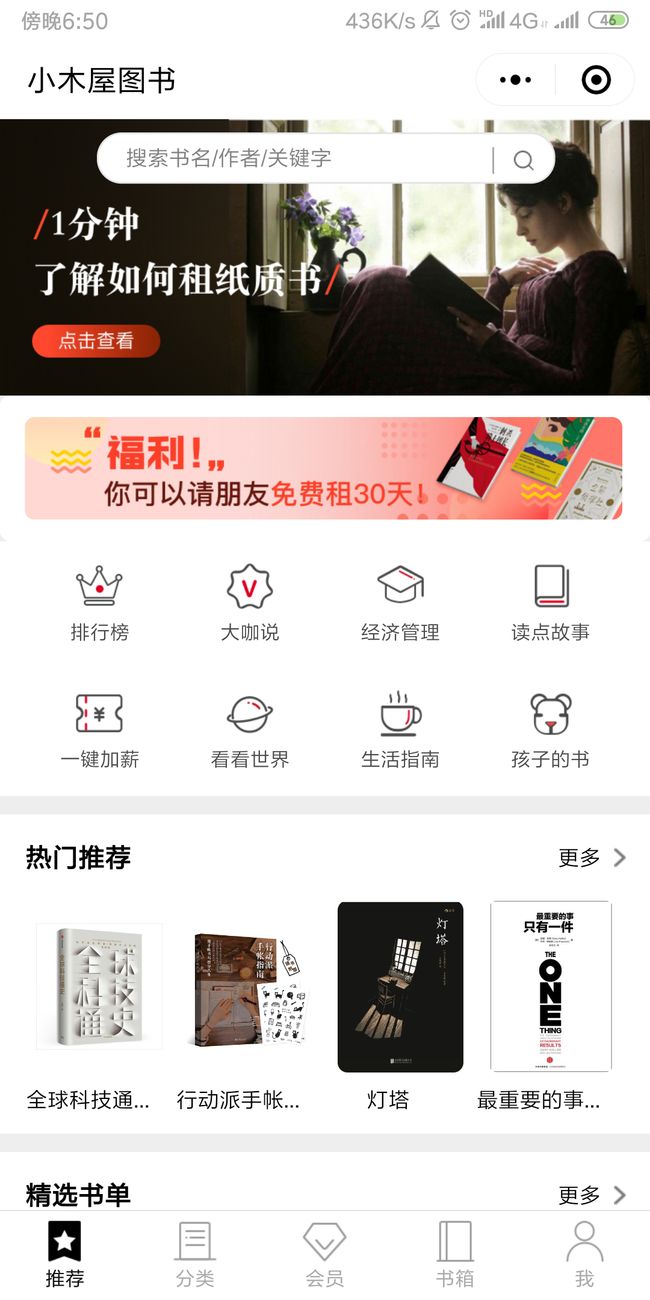The height and width of the screenshot is (1300, 650).
Task: Browse 孩子的书 category
Action: point(550,730)
